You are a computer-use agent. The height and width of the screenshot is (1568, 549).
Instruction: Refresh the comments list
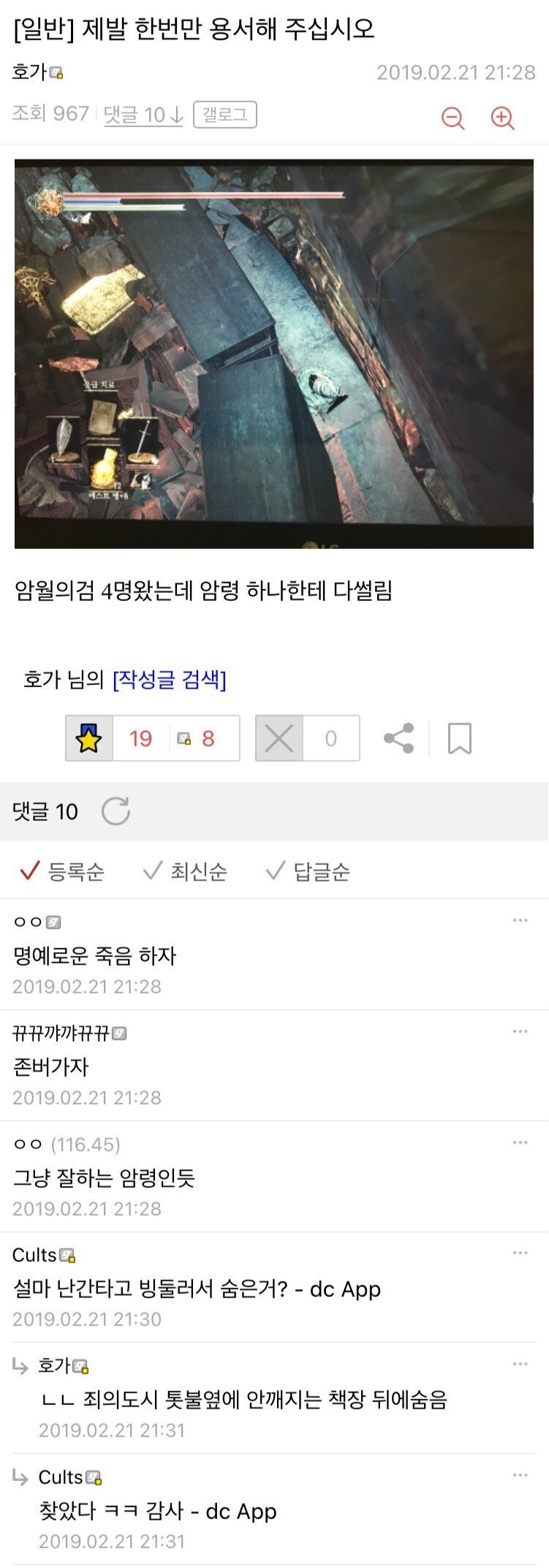tap(116, 811)
